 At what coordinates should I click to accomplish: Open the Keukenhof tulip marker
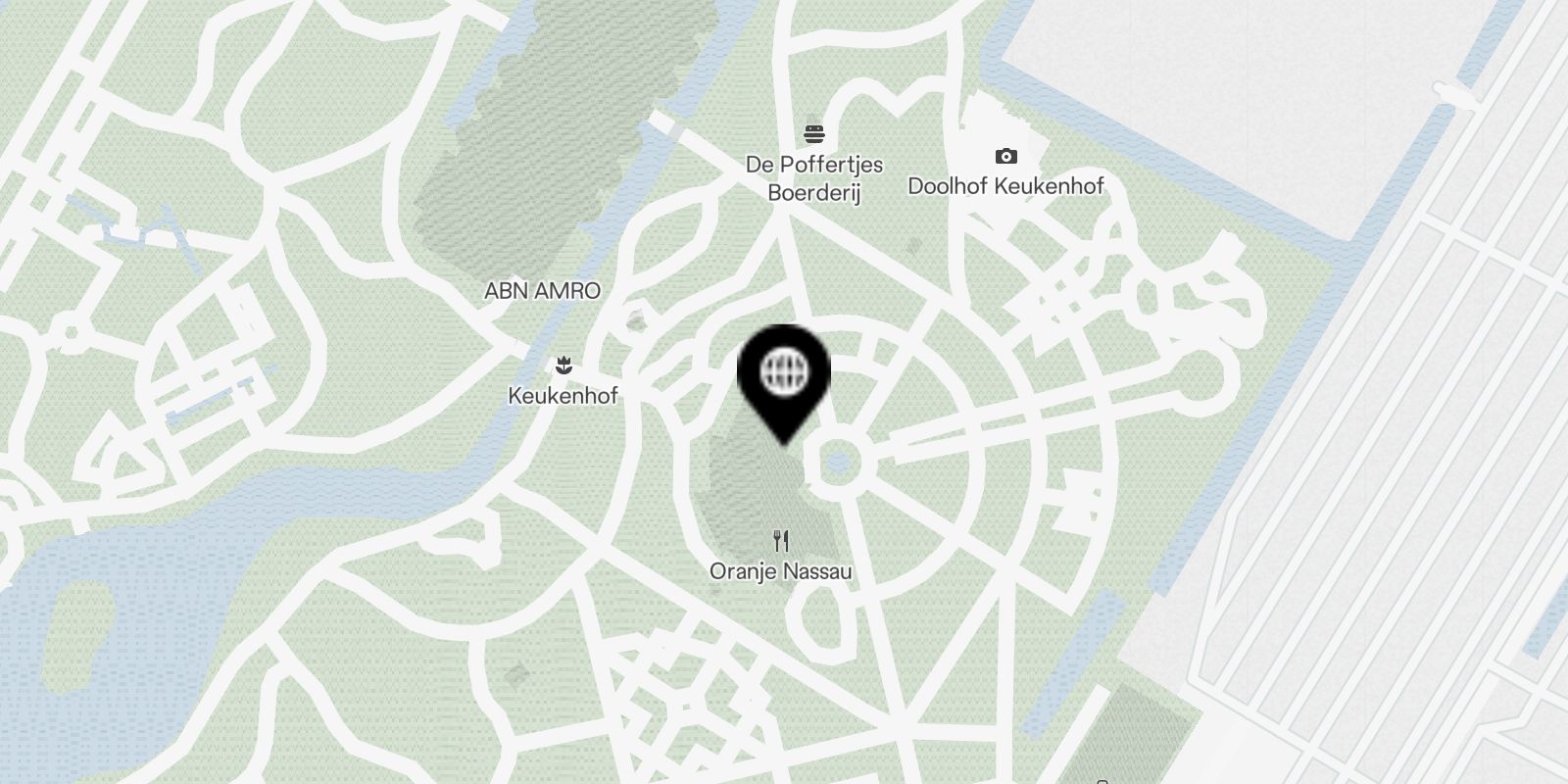[563, 367]
